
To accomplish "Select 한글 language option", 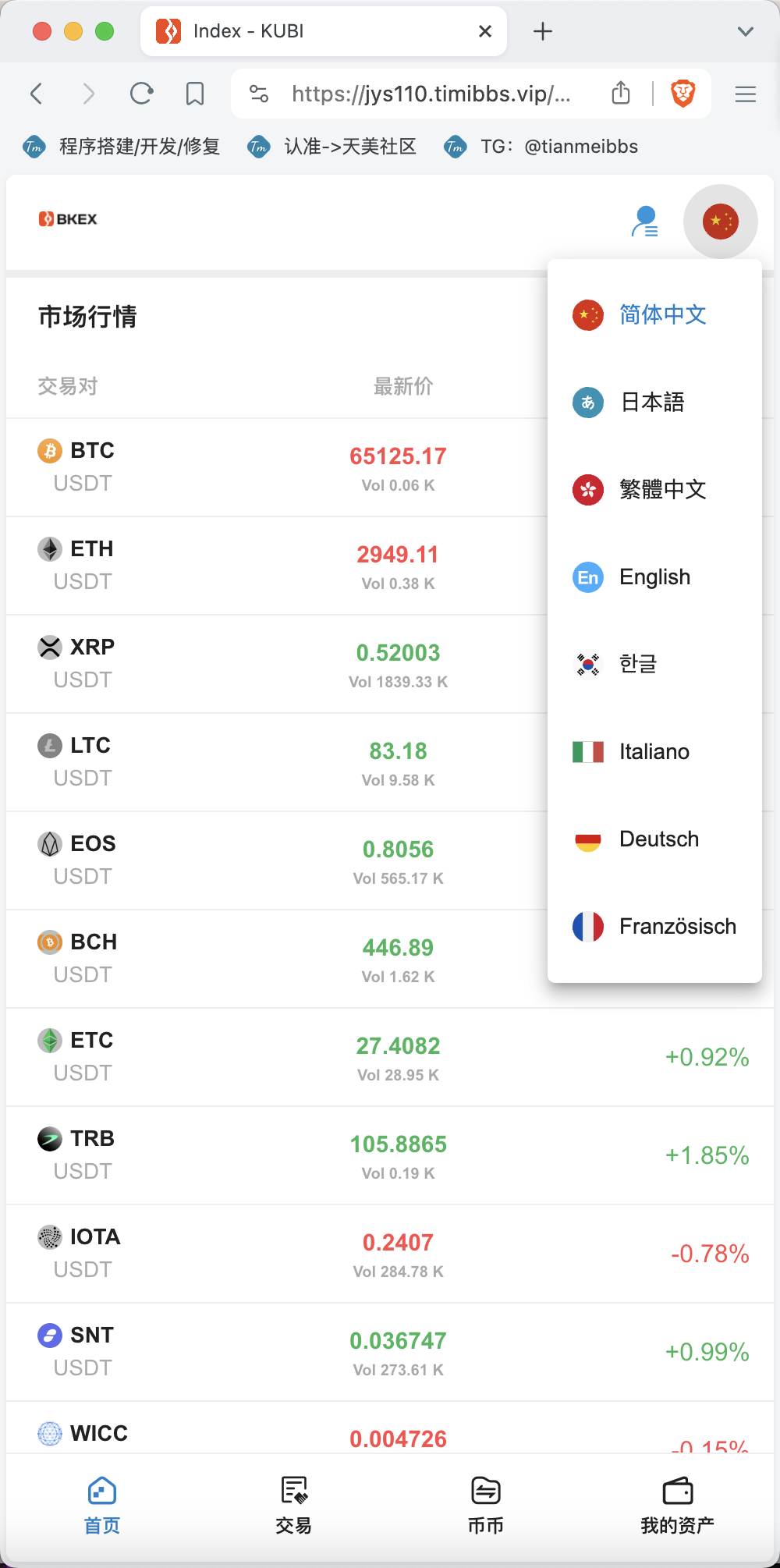I will coord(654,665).
